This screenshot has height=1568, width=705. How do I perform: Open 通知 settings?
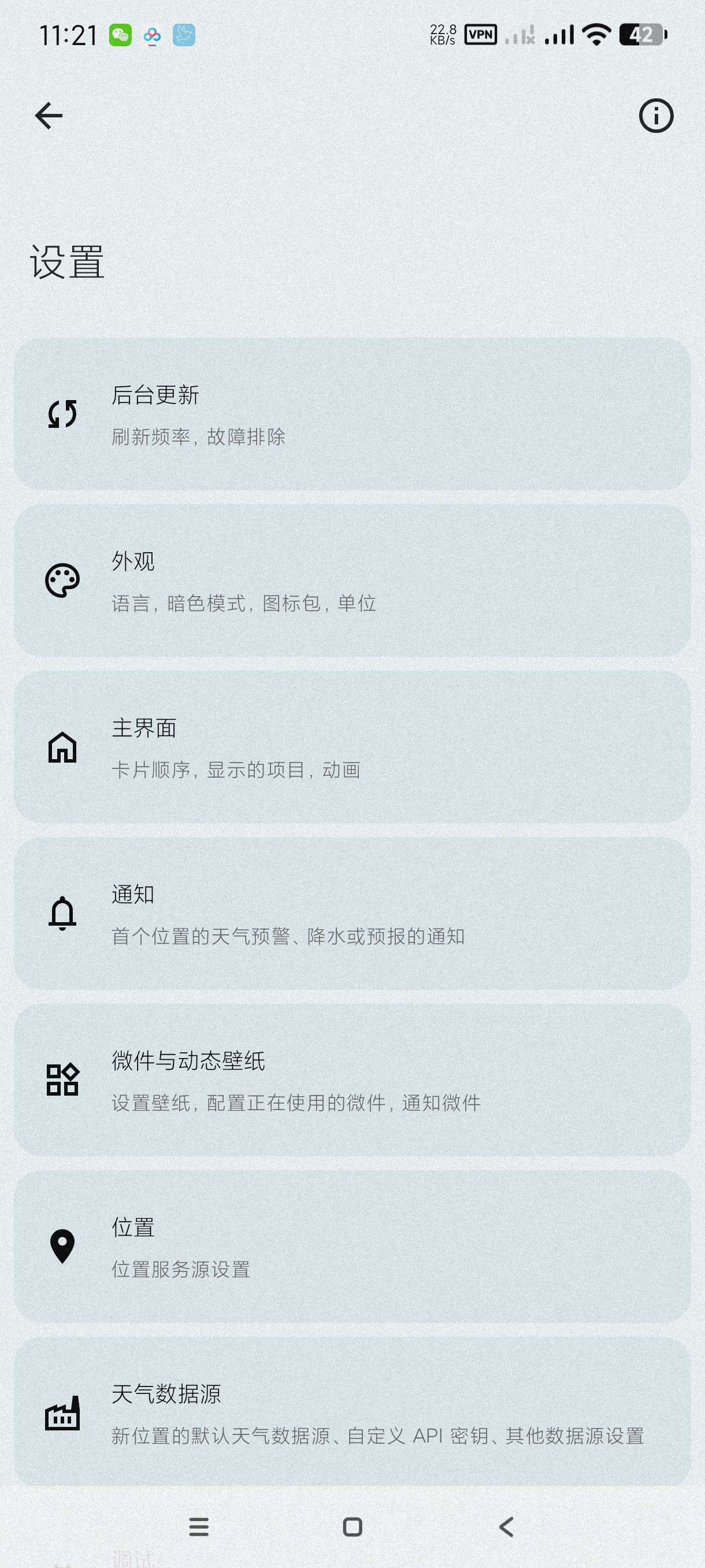[x=352, y=913]
